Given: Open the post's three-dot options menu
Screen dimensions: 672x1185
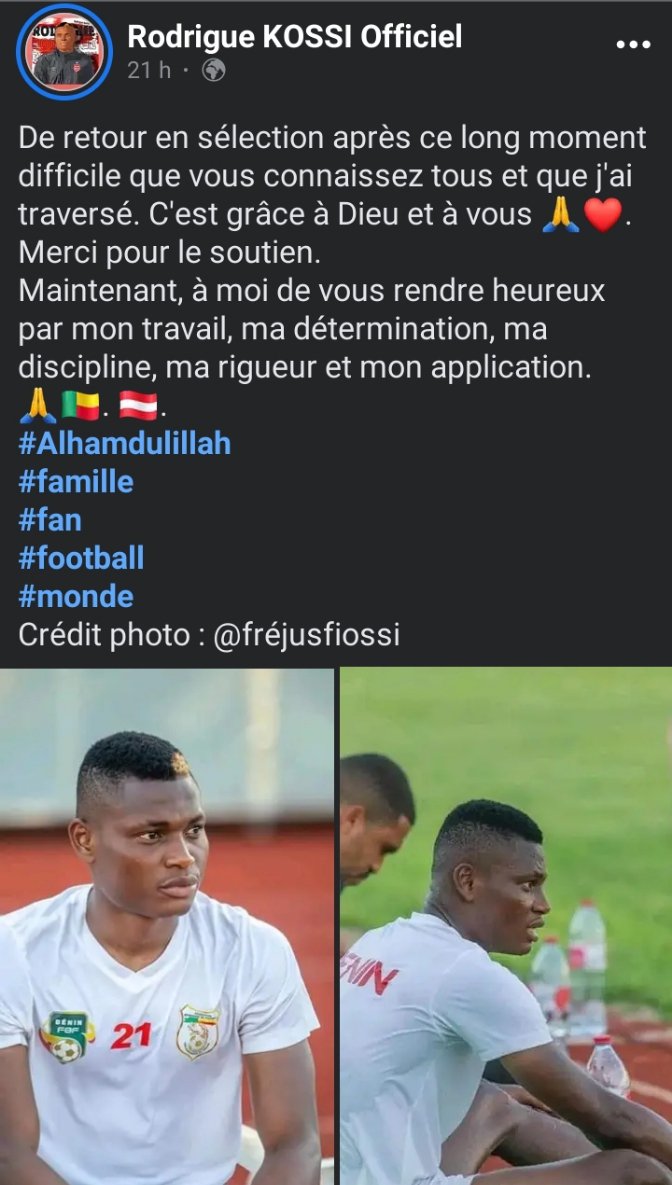Looking at the screenshot, I should [x=632, y=45].
